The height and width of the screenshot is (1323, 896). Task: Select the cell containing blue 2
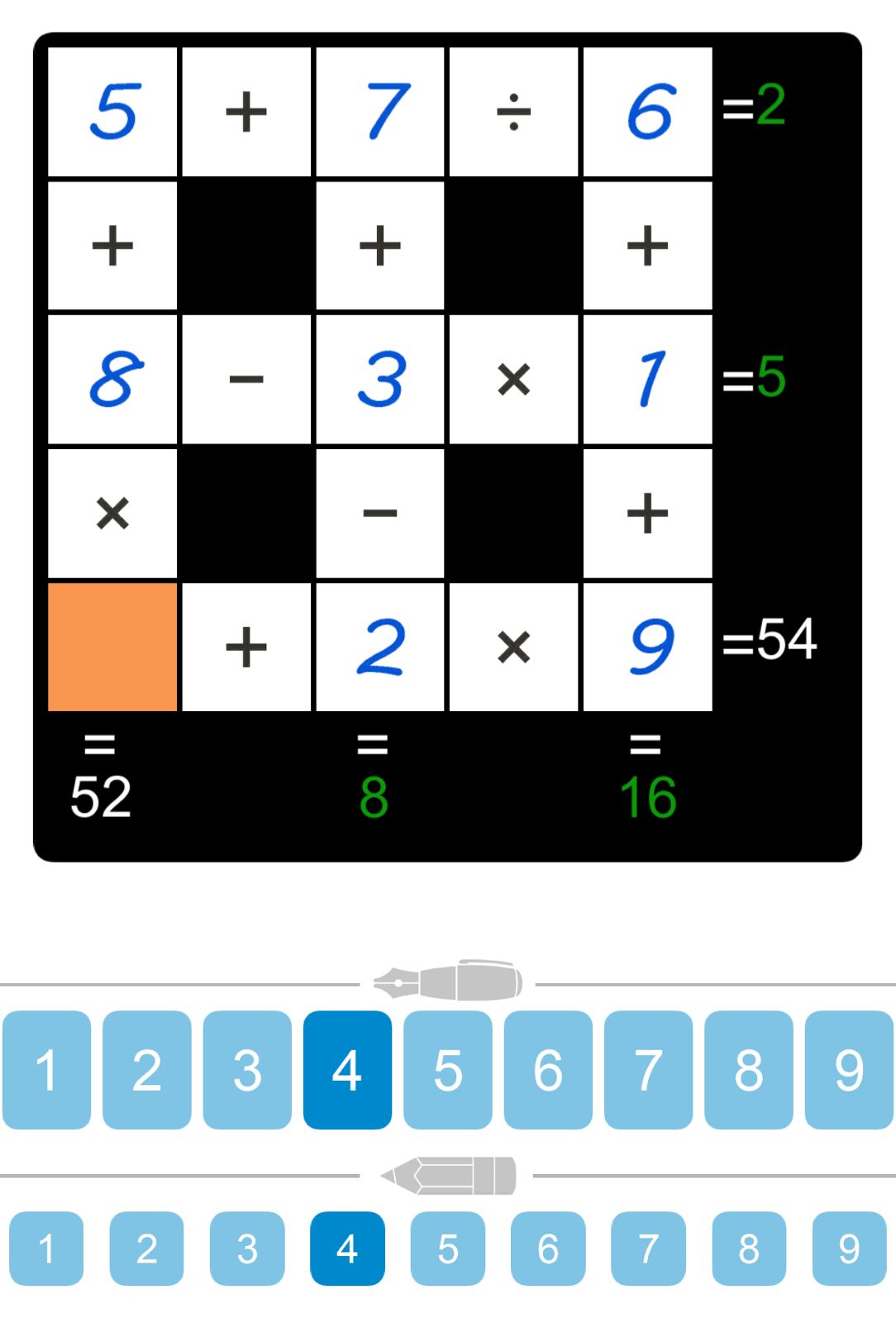point(380,647)
